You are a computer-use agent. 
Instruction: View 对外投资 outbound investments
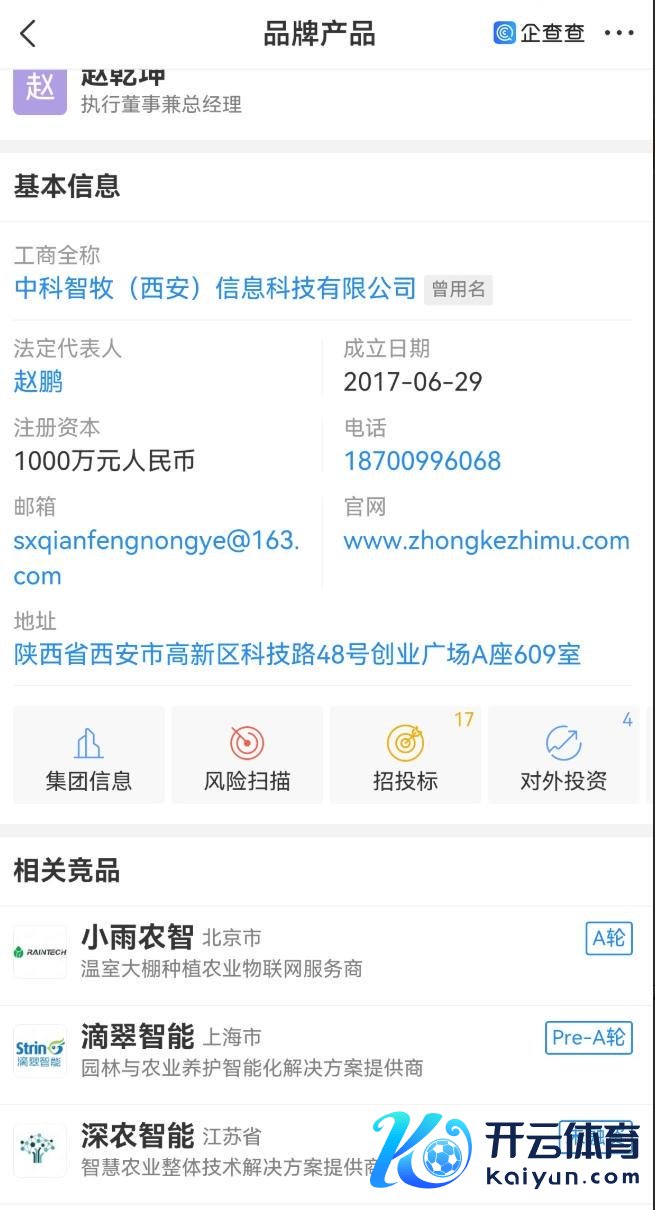(x=563, y=755)
